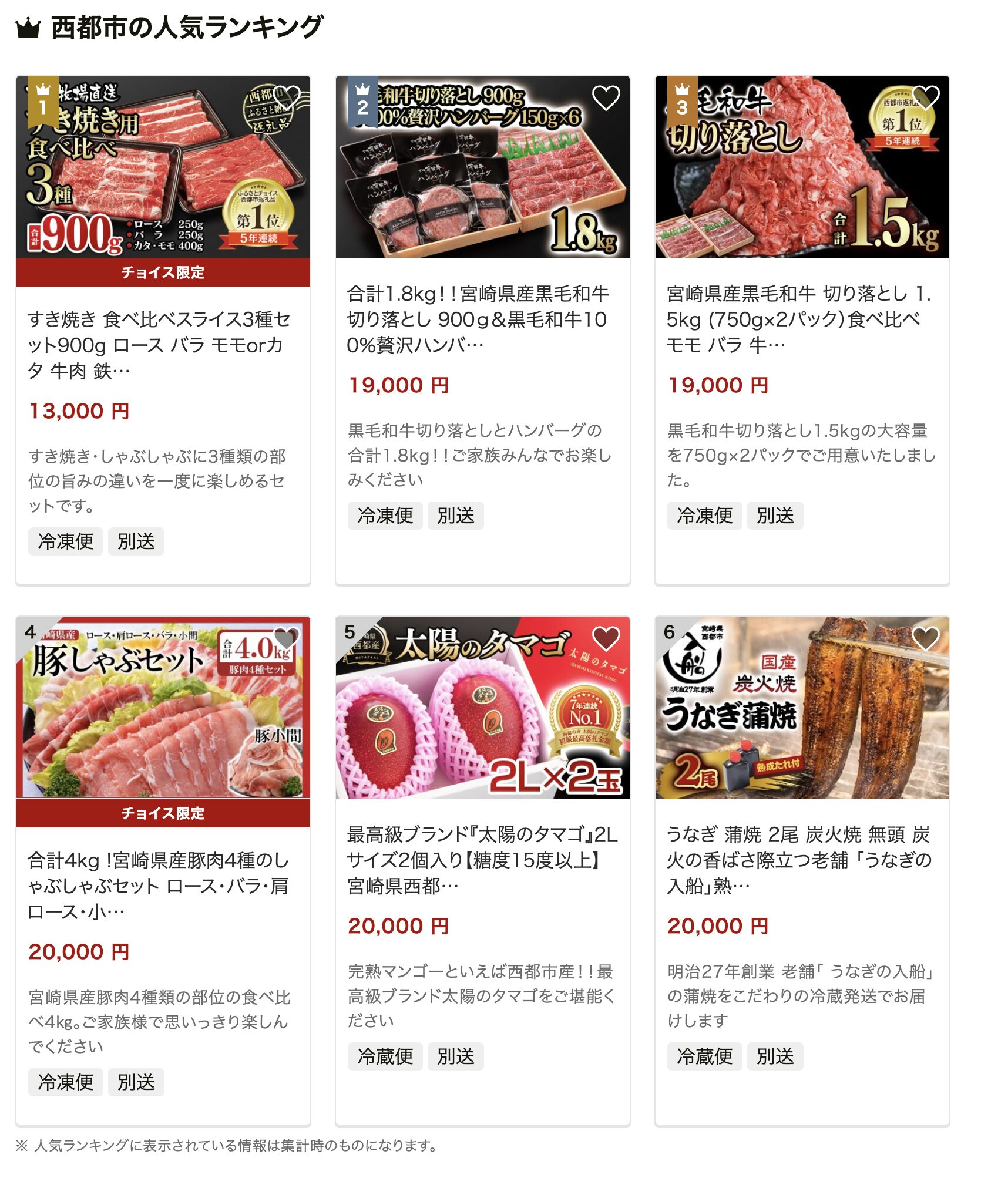Add the 1.5kg wagyu kiriotoshi to favorites
The height and width of the screenshot is (1178, 1008).
point(925,98)
